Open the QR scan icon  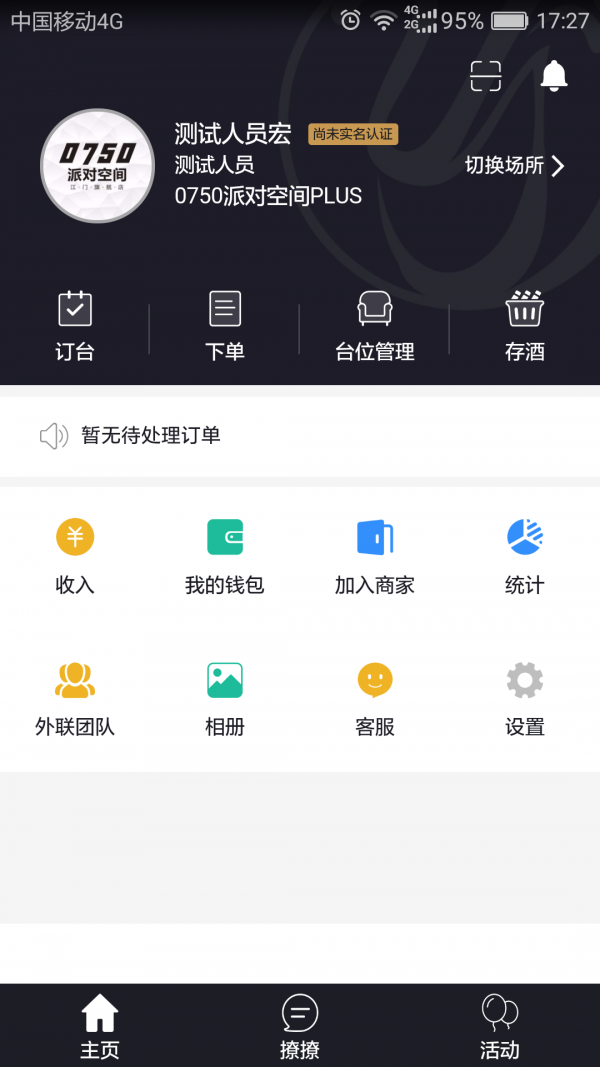485,76
